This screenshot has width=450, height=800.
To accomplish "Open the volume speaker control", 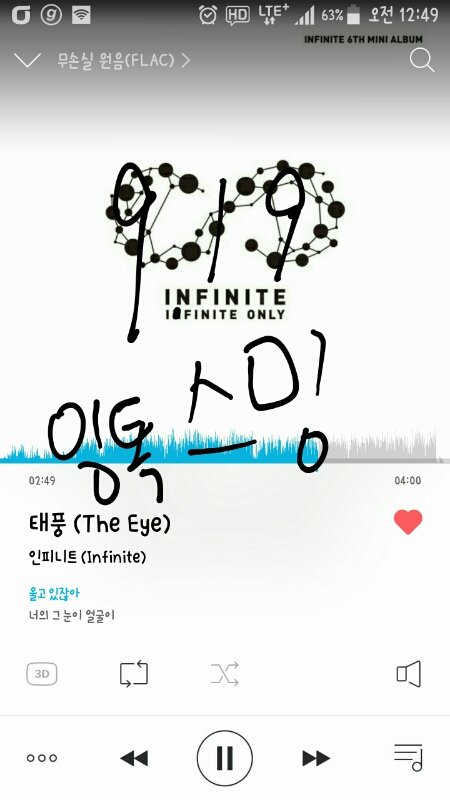I will coord(409,674).
